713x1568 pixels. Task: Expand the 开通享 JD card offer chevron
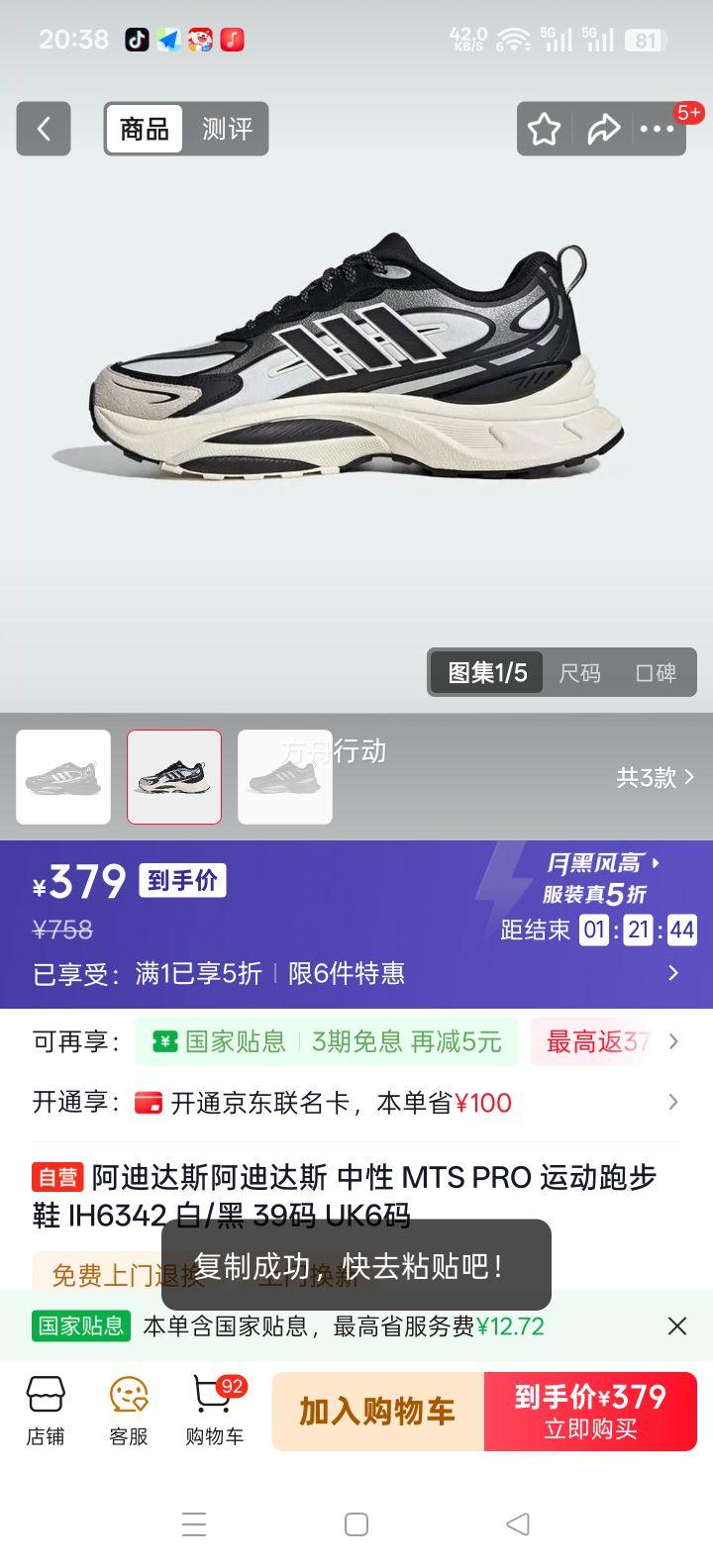point(673,1102)
